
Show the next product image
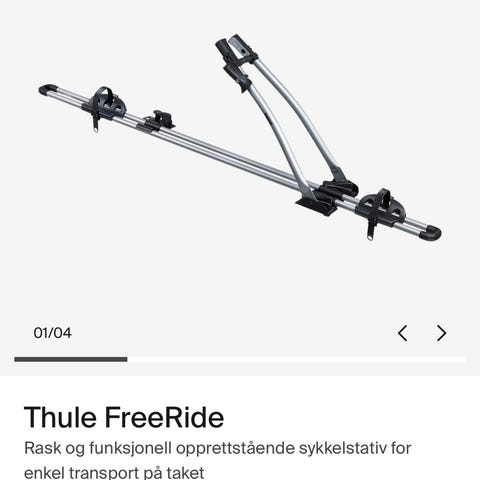pyautogui.click(x=442, y=333)
